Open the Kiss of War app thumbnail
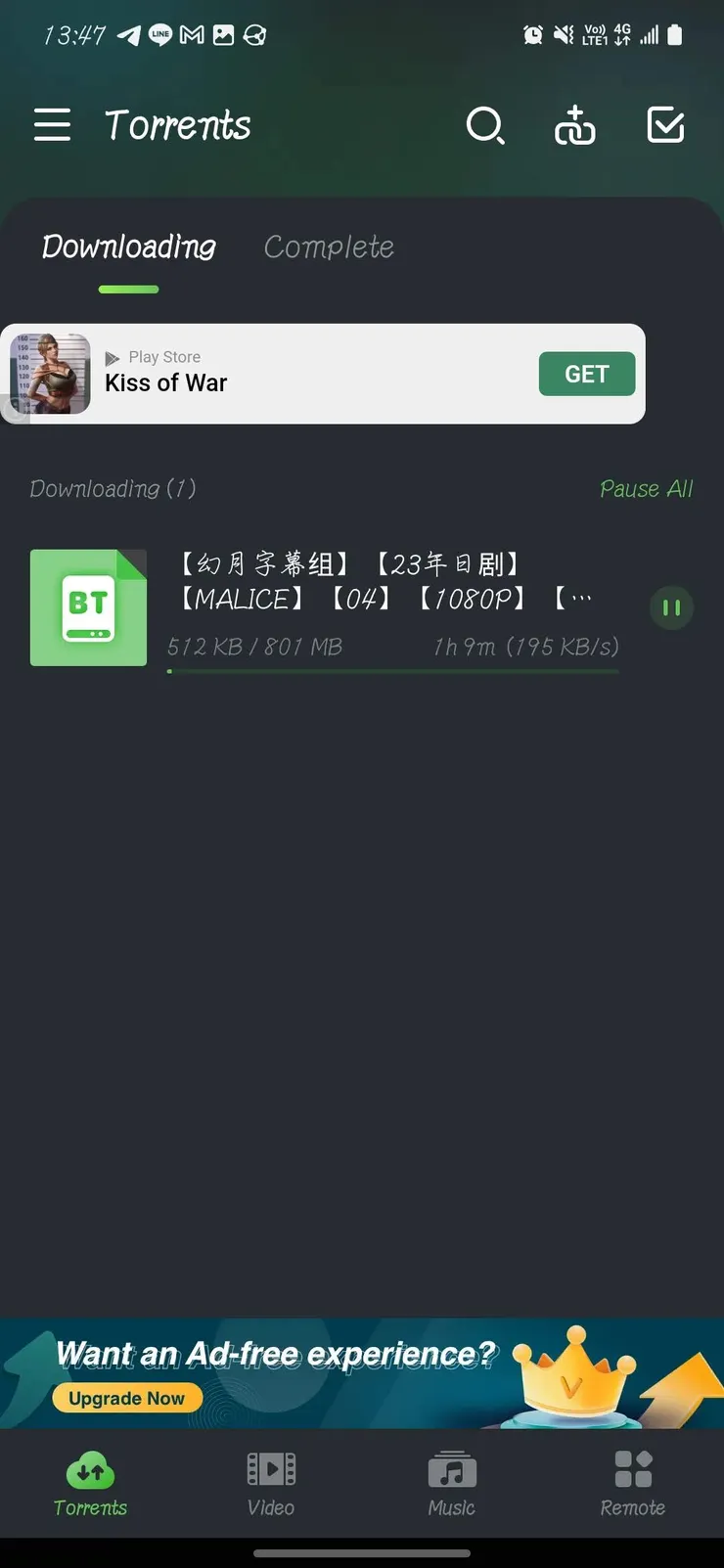Image resolution: width=724 pixels, height=1568 pixels. (x=50, y=374)
